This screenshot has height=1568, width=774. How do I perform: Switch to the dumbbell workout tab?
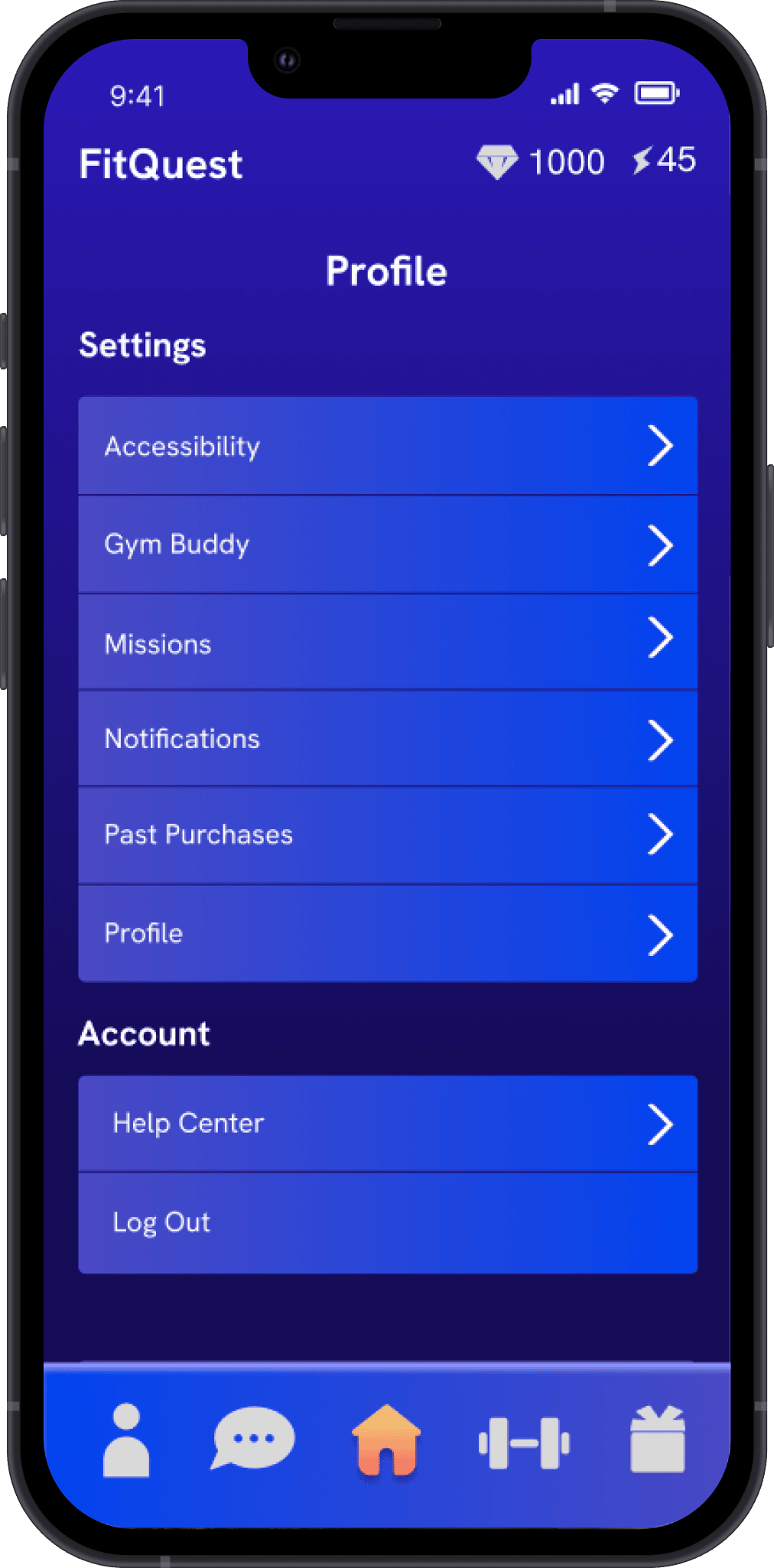524,1443
